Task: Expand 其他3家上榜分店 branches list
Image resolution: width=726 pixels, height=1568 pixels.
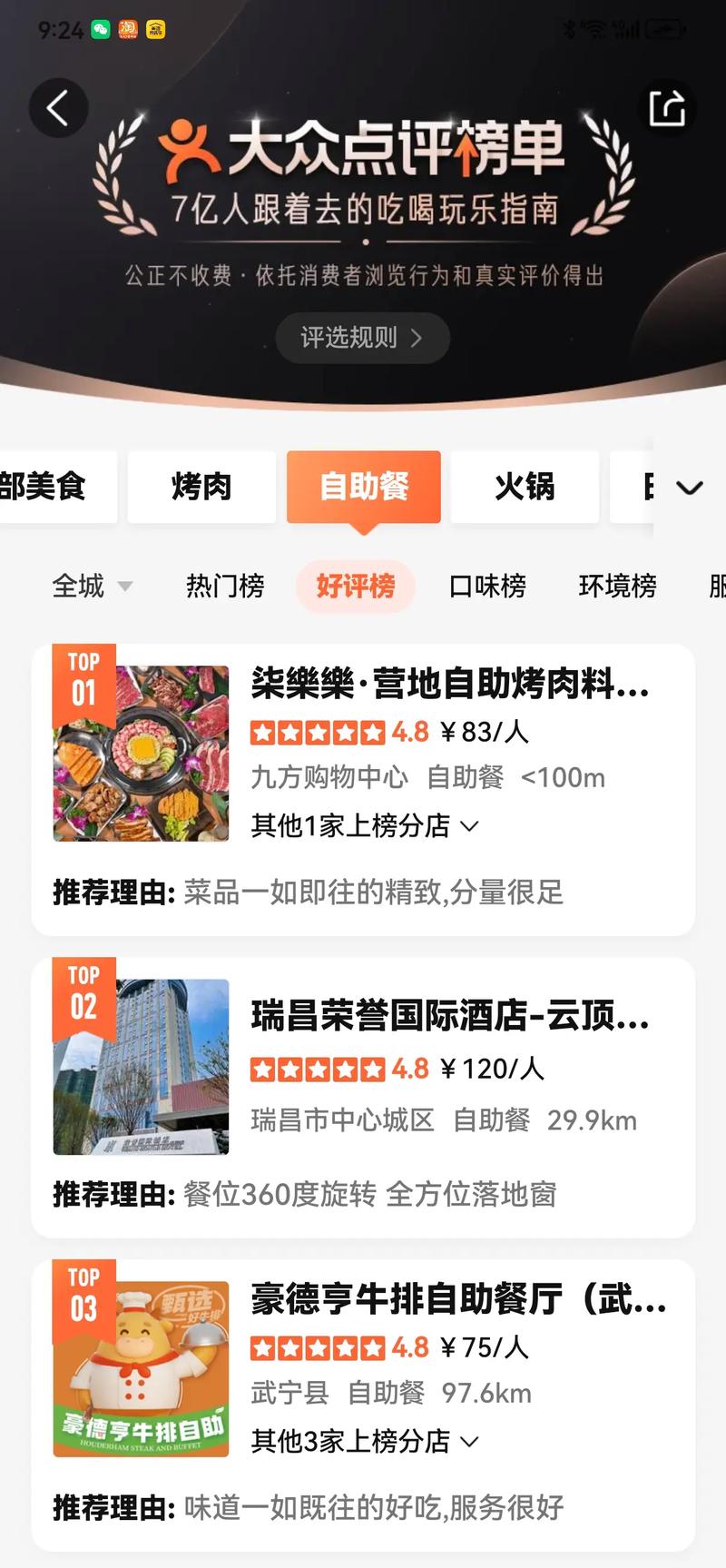Action: coord(364,1441)
